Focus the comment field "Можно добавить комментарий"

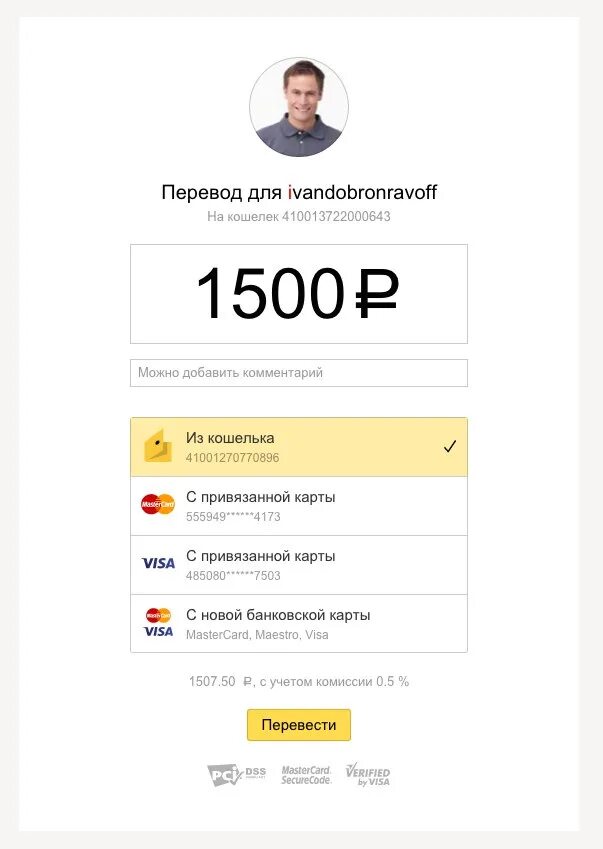coord(298,373)
